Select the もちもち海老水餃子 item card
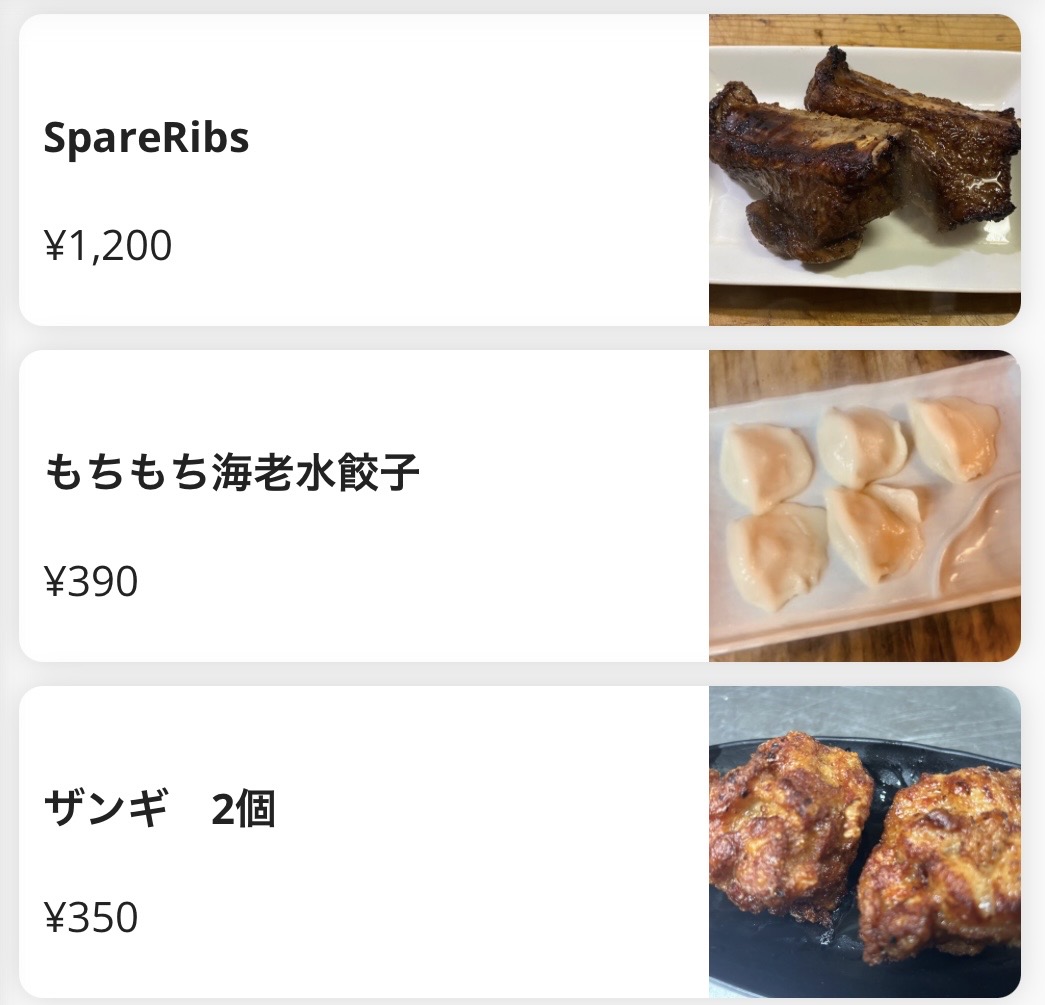1045x1005 pixels. pyautogui.click(x=364, y=506)
